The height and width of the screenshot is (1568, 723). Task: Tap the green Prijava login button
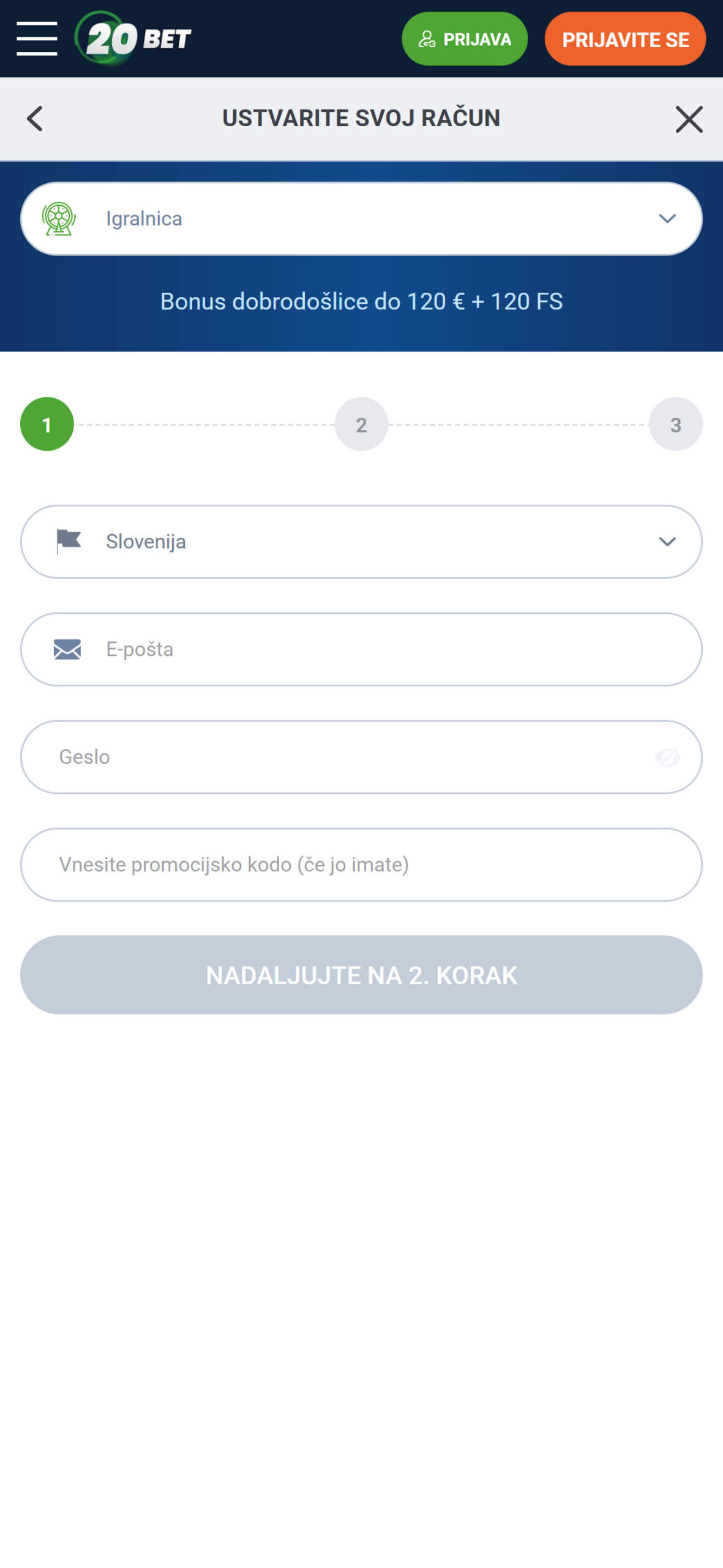(464, 39)
